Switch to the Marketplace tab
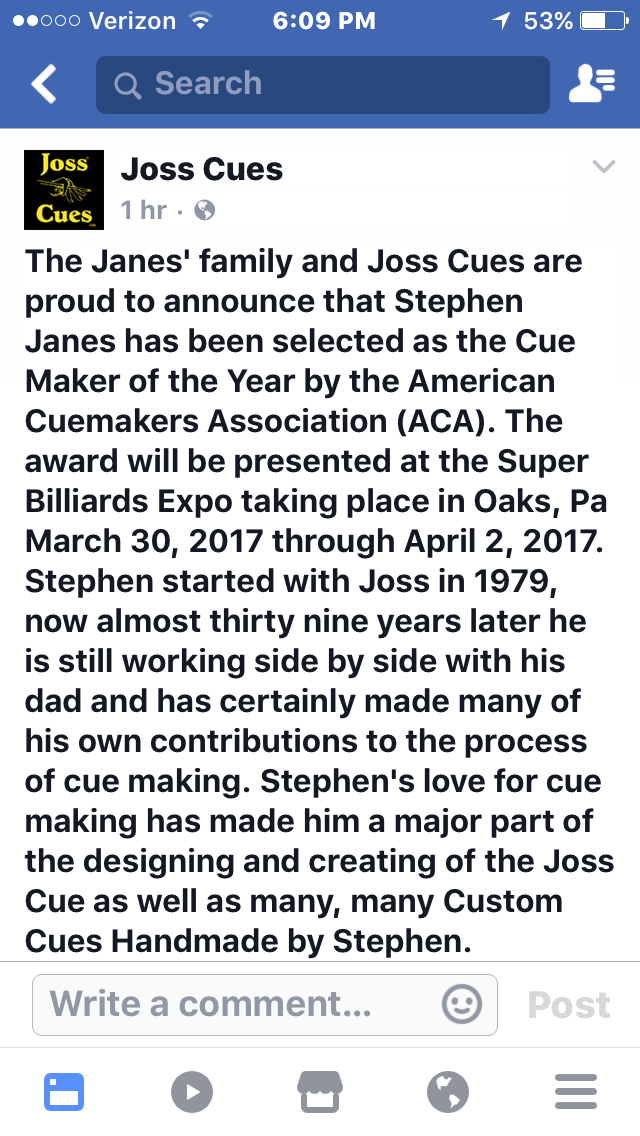The height and width of the screenshot is (1136, 640). pos(320,1092)
